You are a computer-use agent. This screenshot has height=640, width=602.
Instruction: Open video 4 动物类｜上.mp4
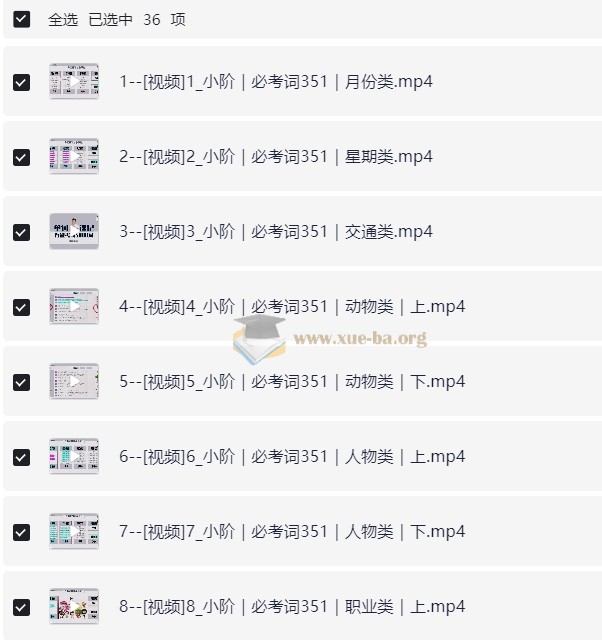(x=291, y=307)
